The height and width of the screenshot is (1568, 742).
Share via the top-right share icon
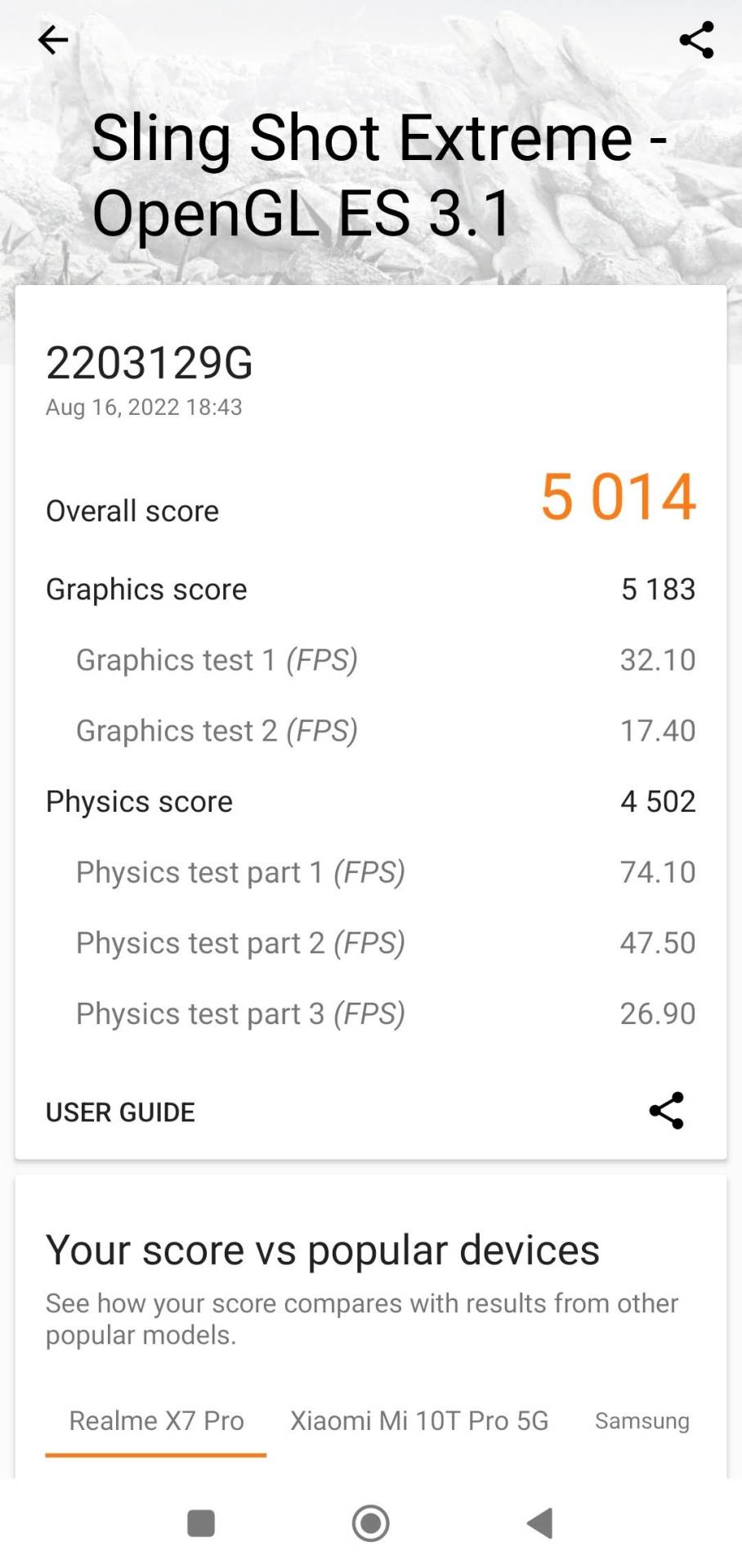(696, 40)
